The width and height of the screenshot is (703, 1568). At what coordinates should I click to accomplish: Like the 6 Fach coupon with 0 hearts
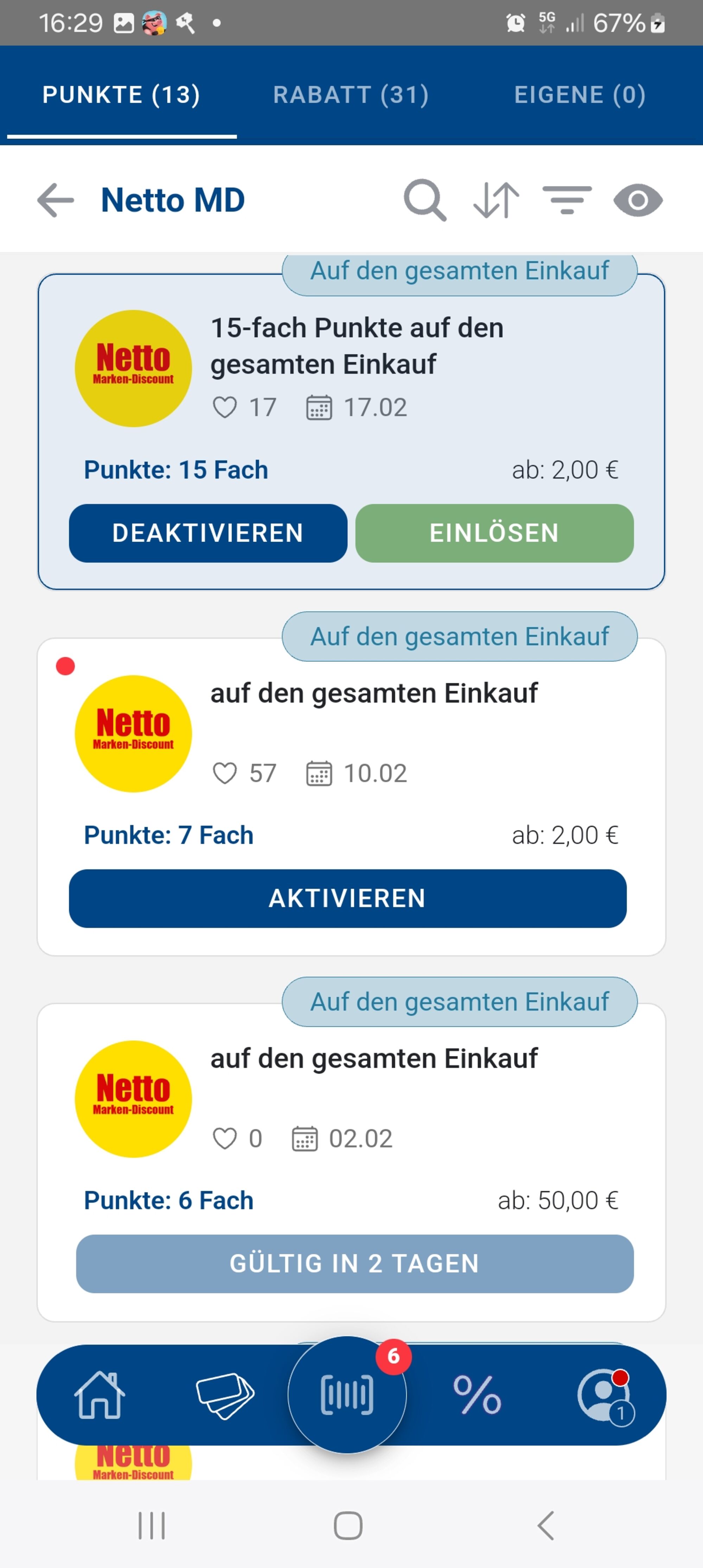pos(225,1138)
